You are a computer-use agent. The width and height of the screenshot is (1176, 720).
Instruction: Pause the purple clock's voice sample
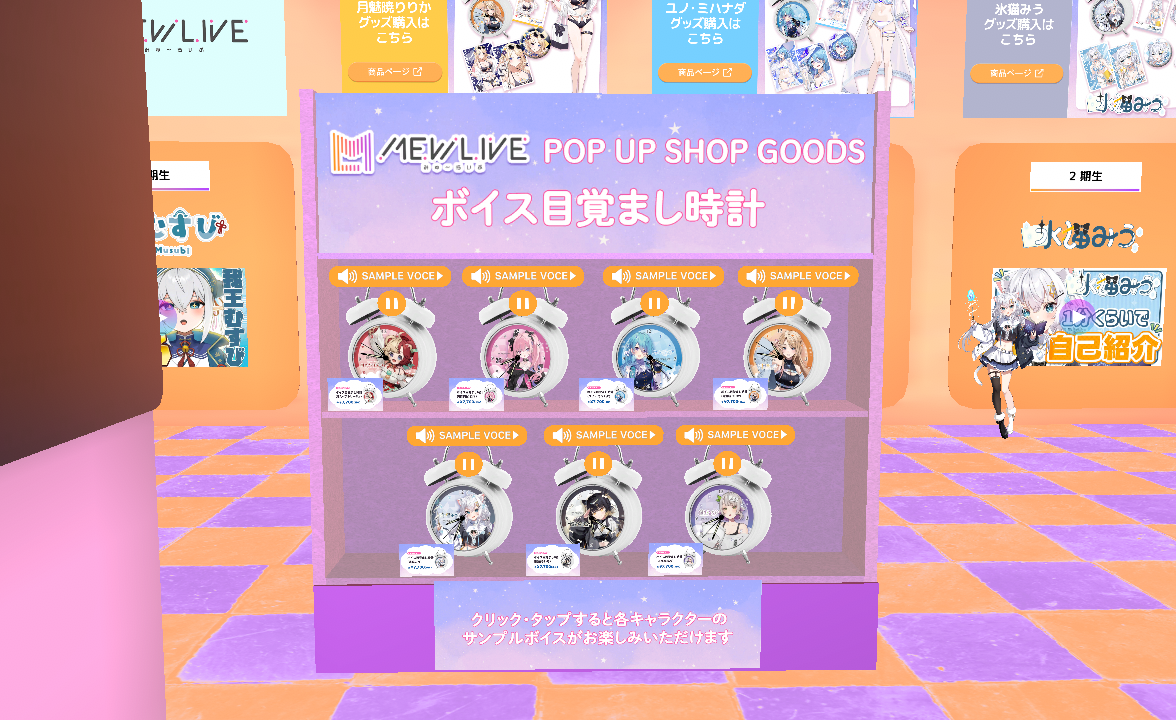tap(727, 463)
